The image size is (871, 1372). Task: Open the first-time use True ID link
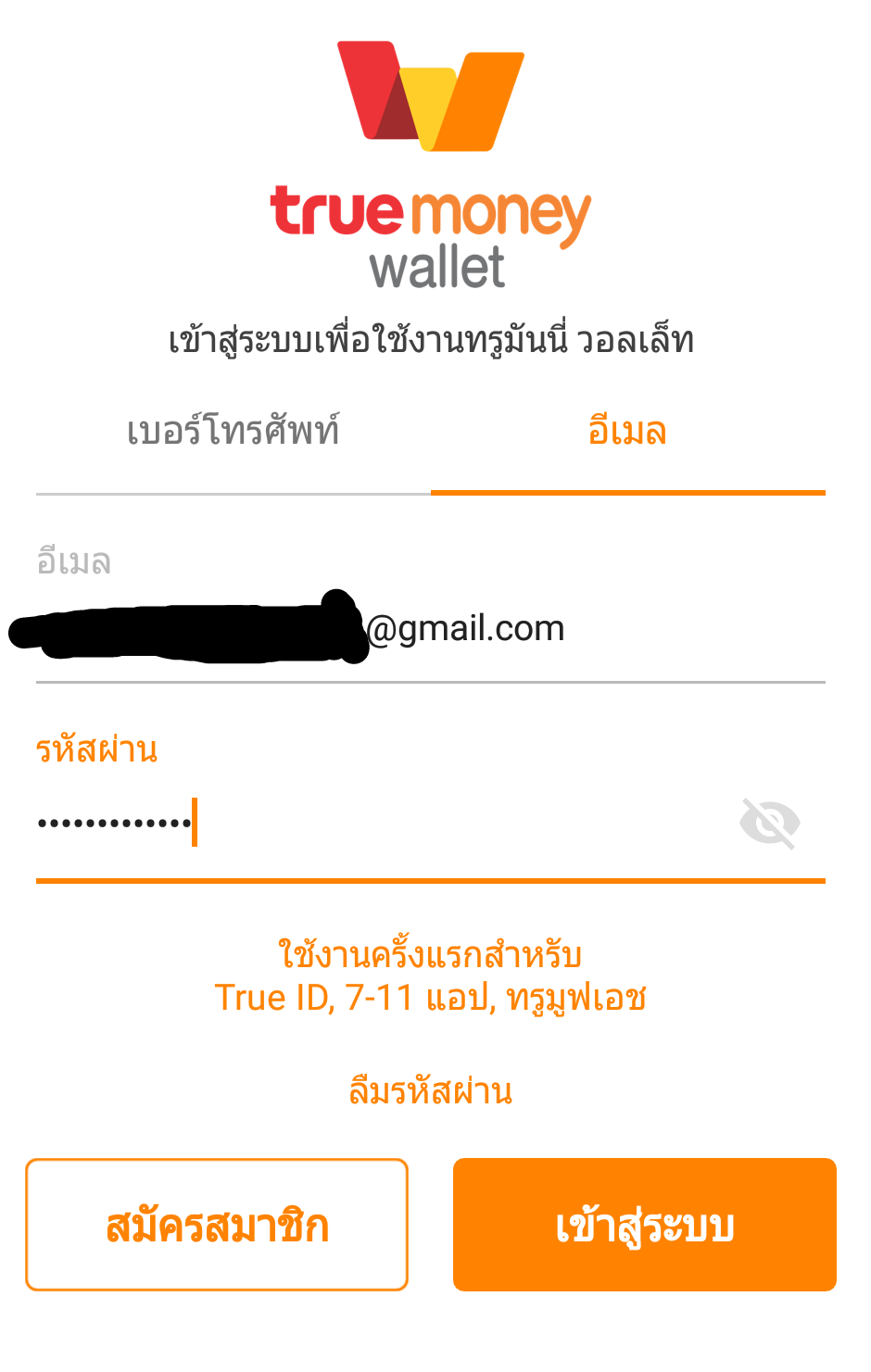[430, 976]
